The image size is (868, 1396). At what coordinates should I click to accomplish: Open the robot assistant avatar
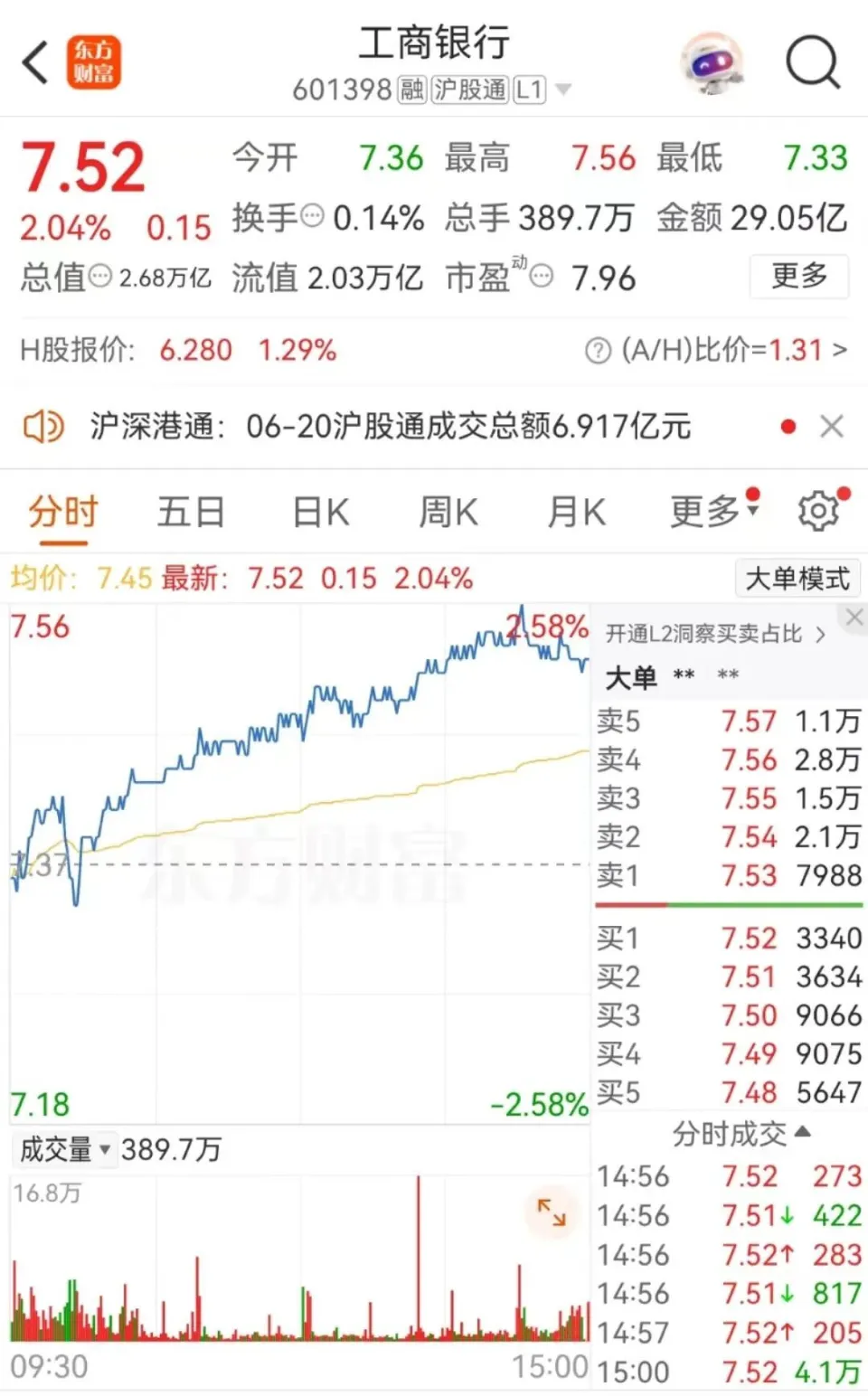click(712, 62)
